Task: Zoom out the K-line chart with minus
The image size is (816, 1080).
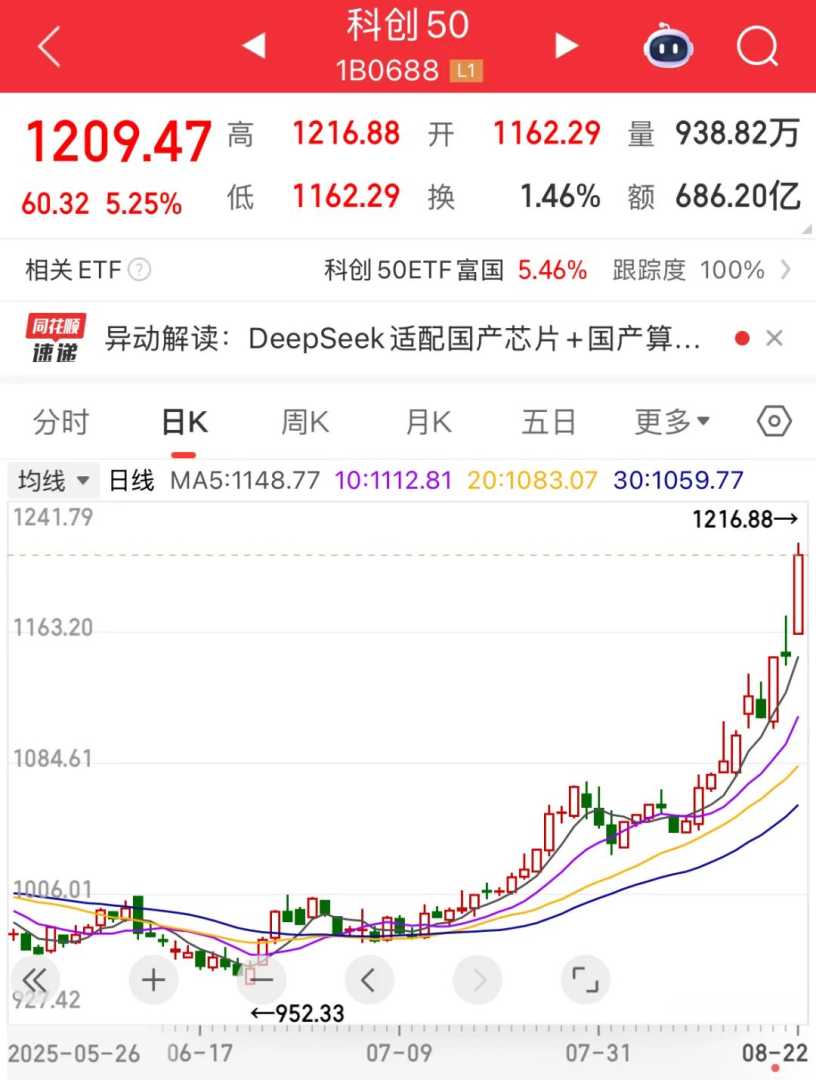Action: [261, 979]
